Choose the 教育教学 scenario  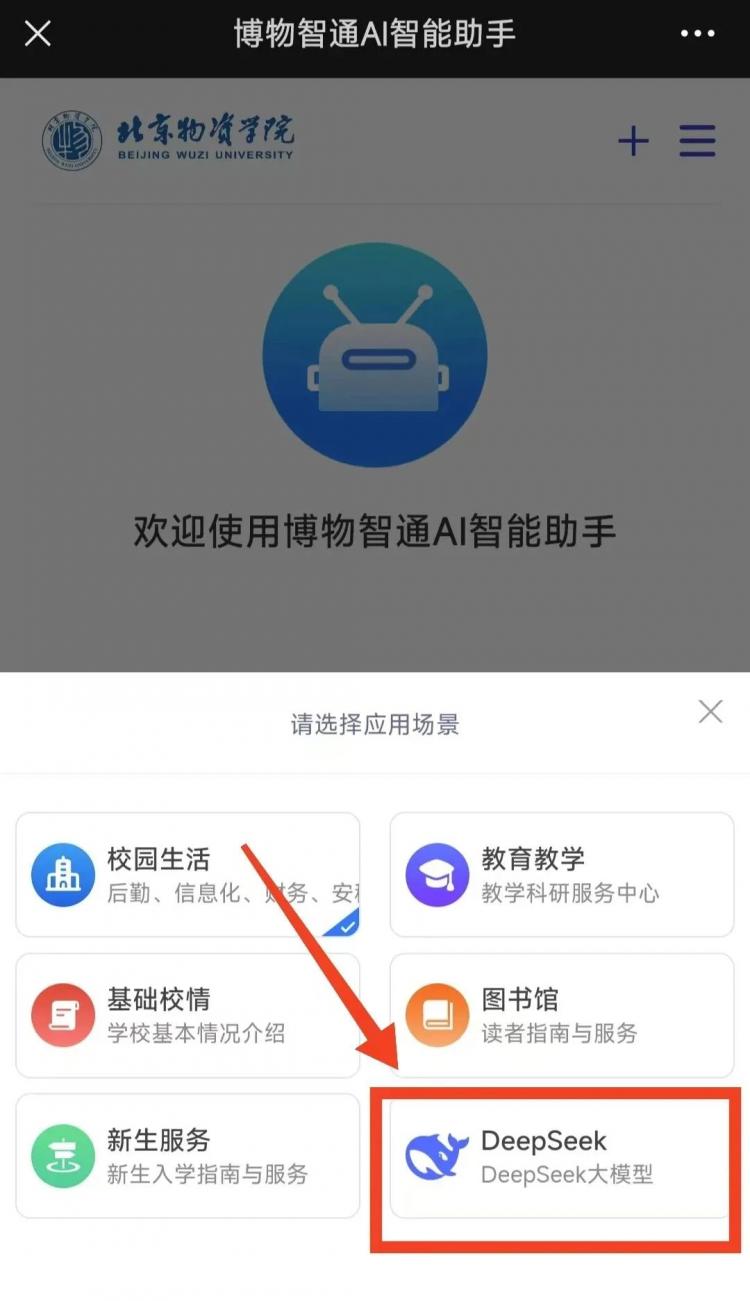tap(561, 874)
